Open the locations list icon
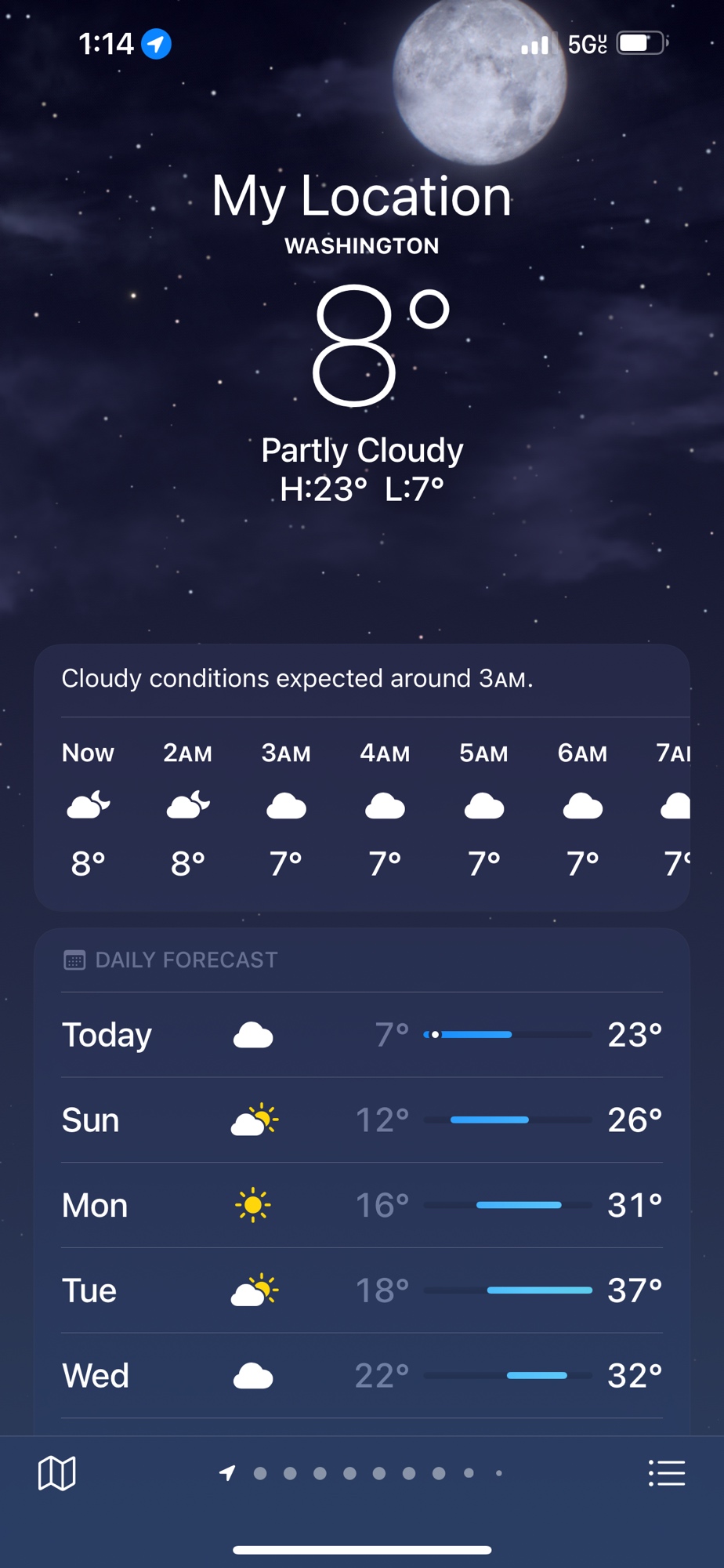 pos(667,1473)
